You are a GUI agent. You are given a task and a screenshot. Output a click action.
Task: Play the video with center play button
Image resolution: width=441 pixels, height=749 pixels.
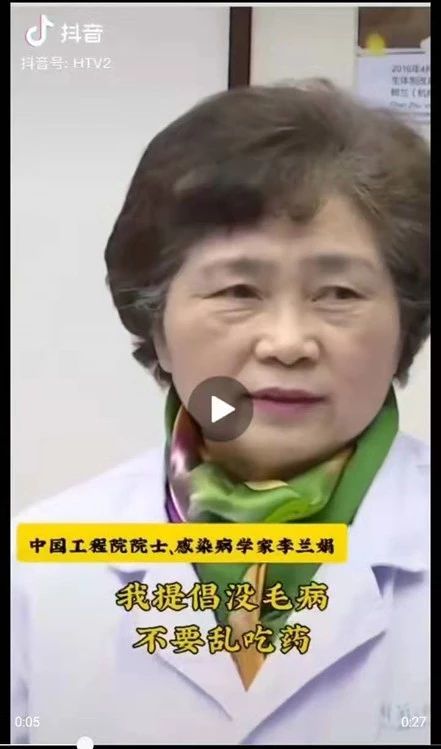pyautogui.click(x=220, y=409)
